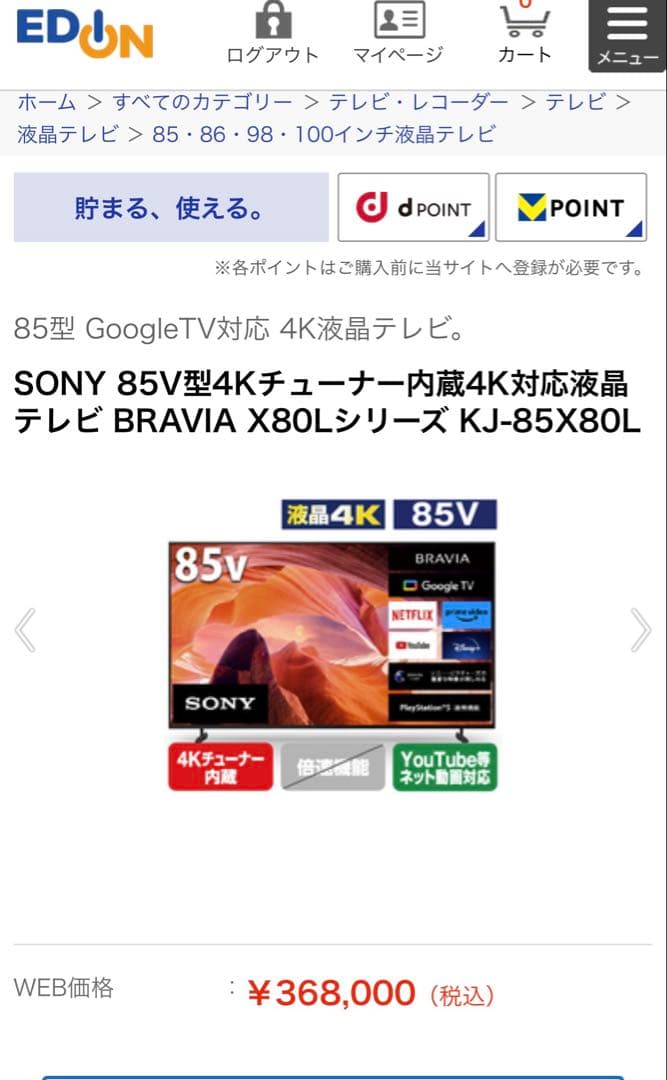
Task: Open マイページ account page
Action: (x=398, y=34)
